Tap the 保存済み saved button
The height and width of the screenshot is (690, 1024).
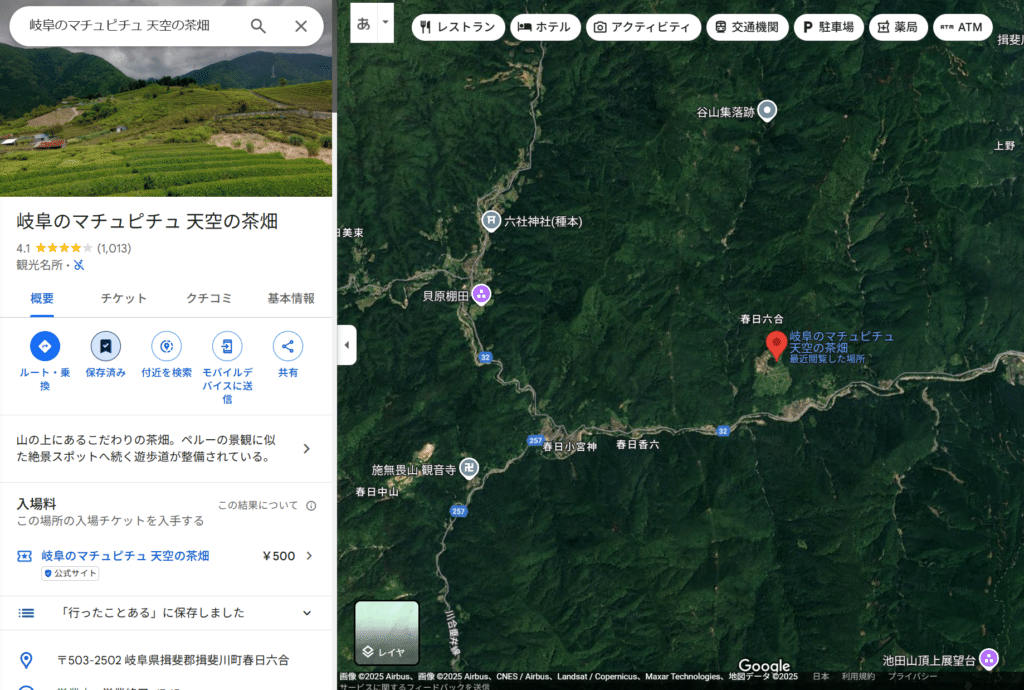coord(106,347)
